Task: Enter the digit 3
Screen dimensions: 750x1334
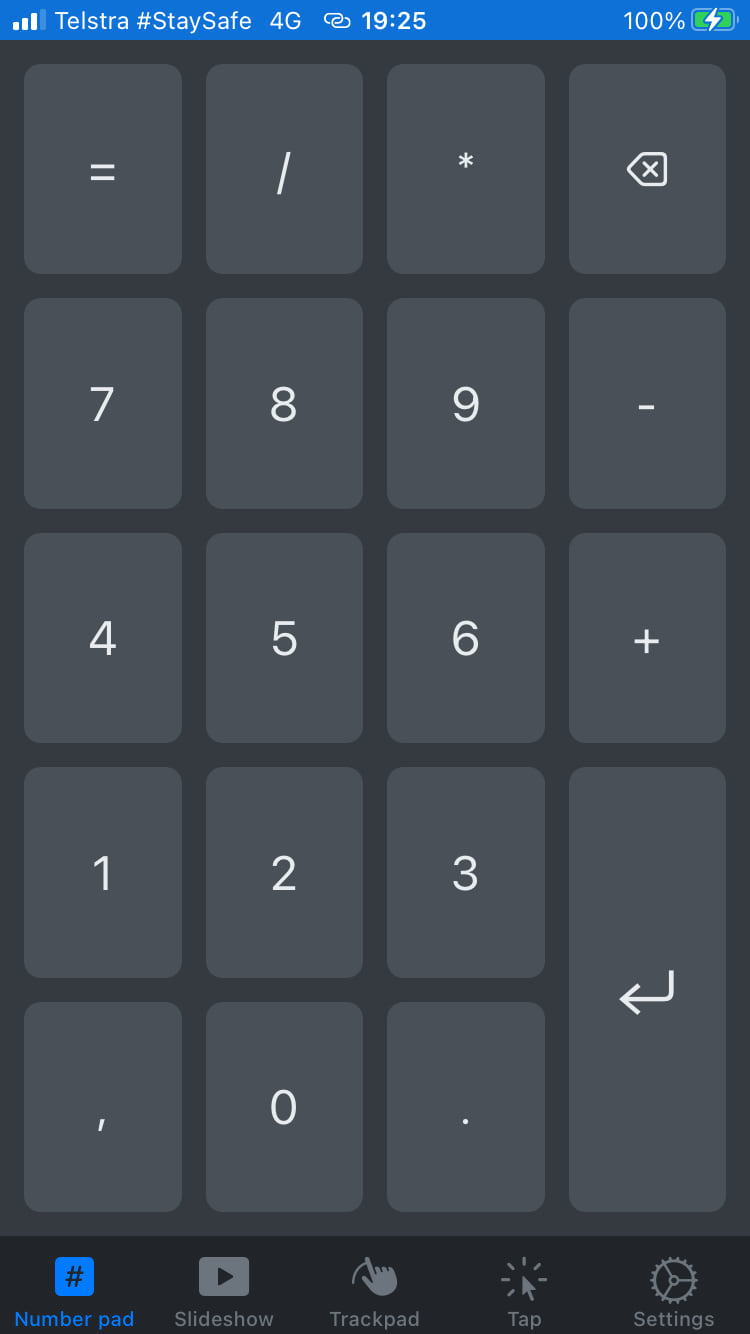Action: pyautogui.click(x=466, y=872)
